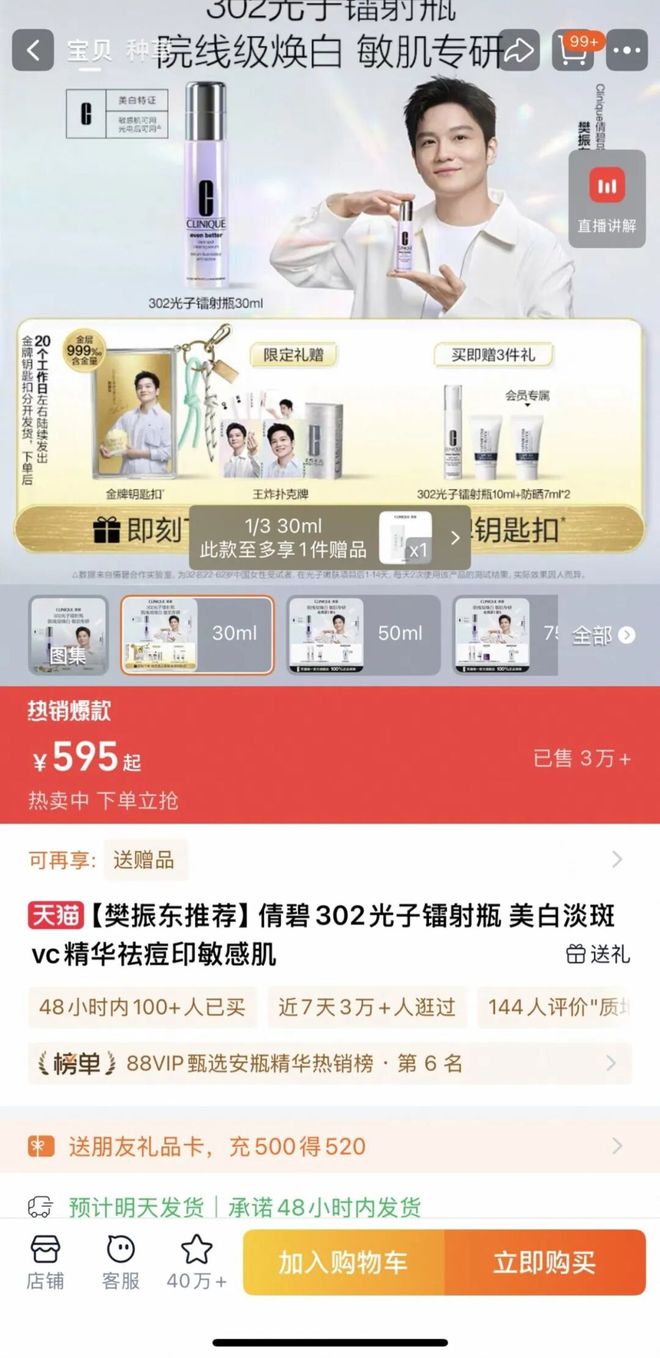Buy now with 立即购买
This screenshot has width=660, height=1358.
coord(545,1262)
